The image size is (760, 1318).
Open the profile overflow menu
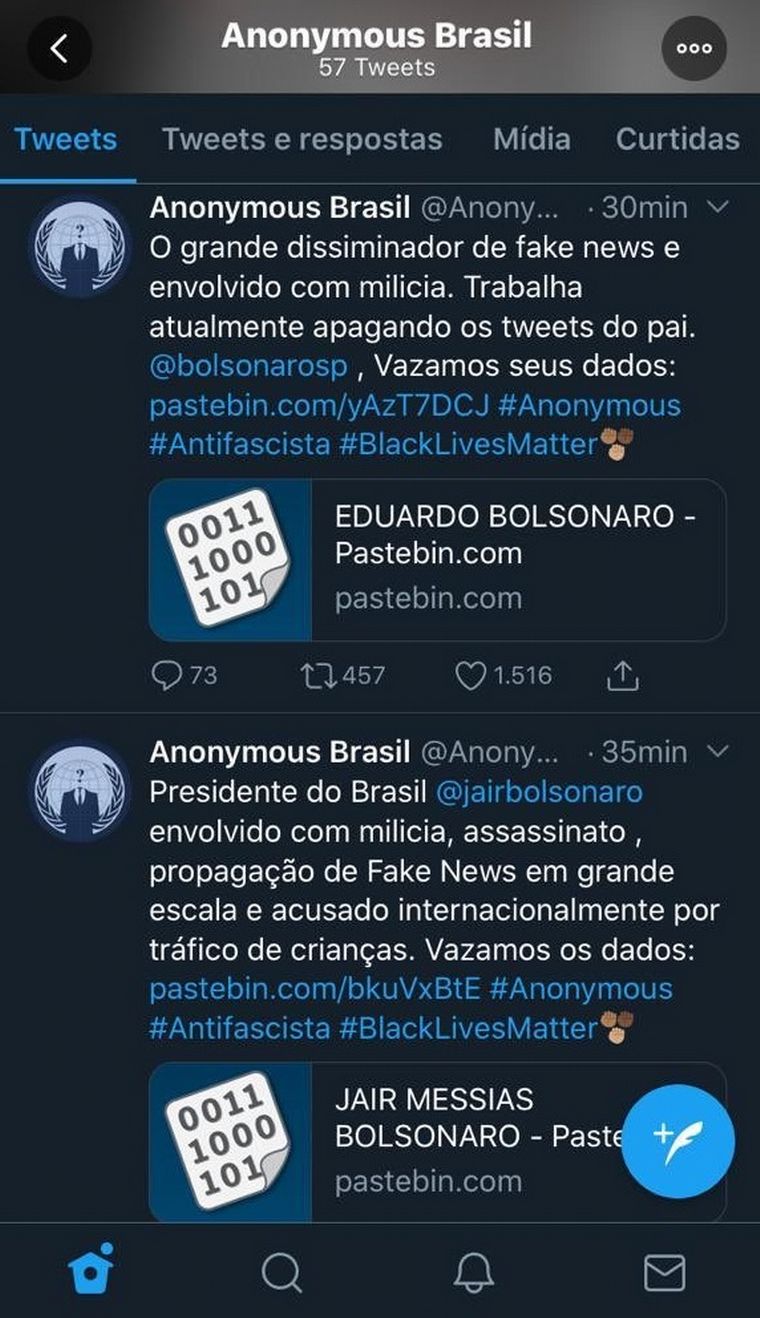tap(694, 48)
